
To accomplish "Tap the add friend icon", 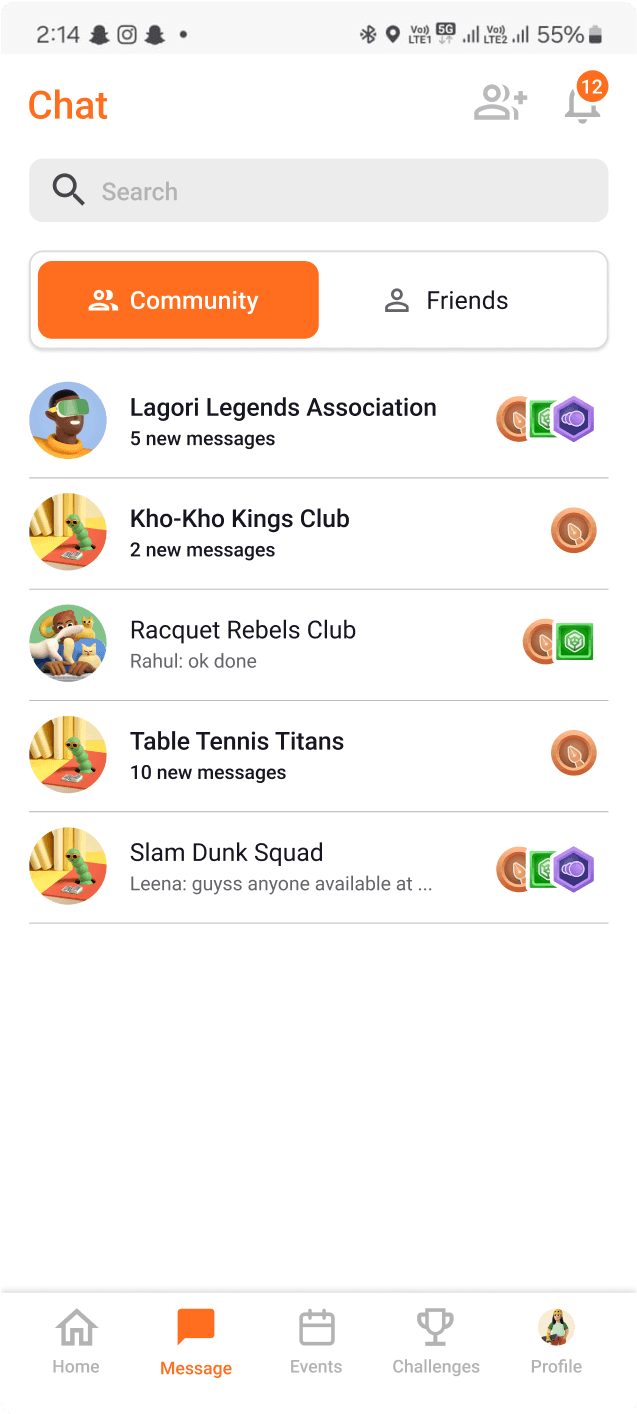I will click(500, 103).
